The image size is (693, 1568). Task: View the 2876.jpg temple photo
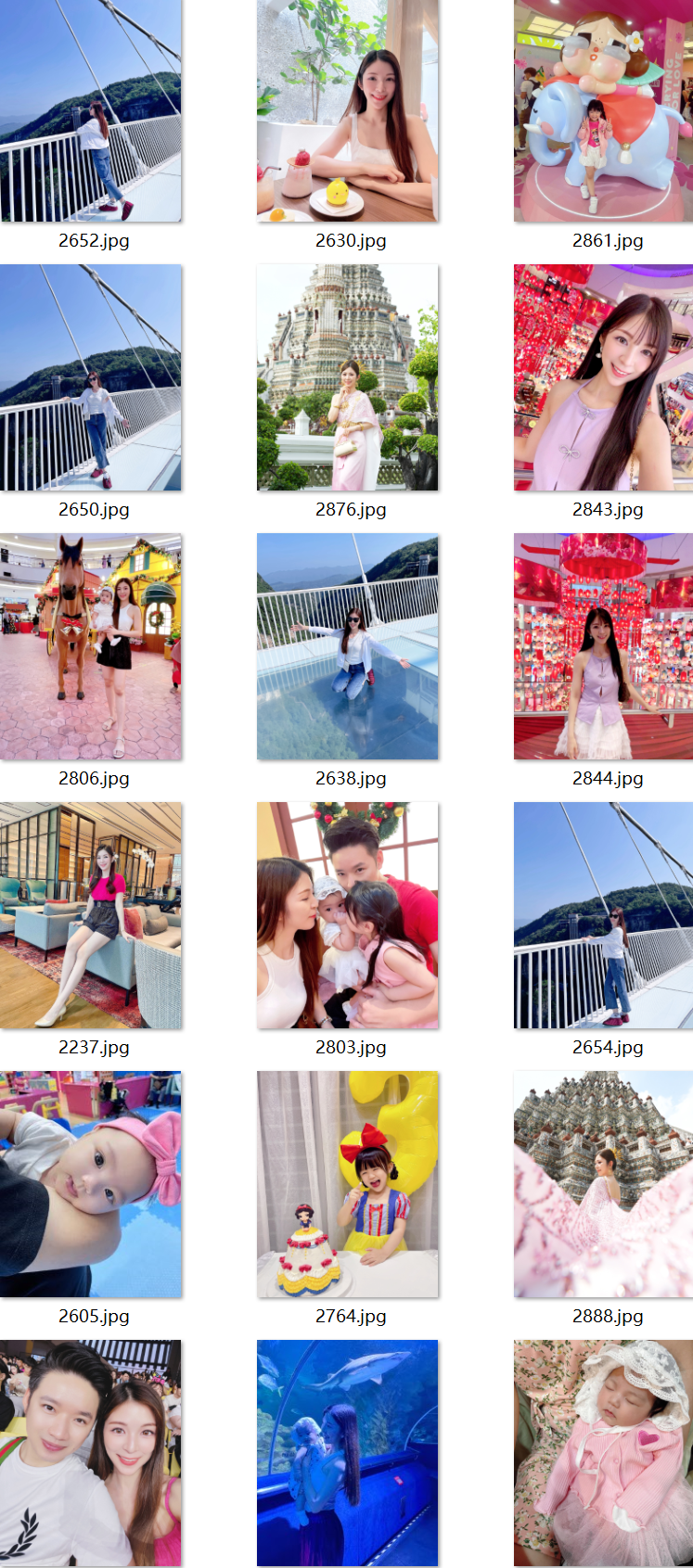point(347,377)
